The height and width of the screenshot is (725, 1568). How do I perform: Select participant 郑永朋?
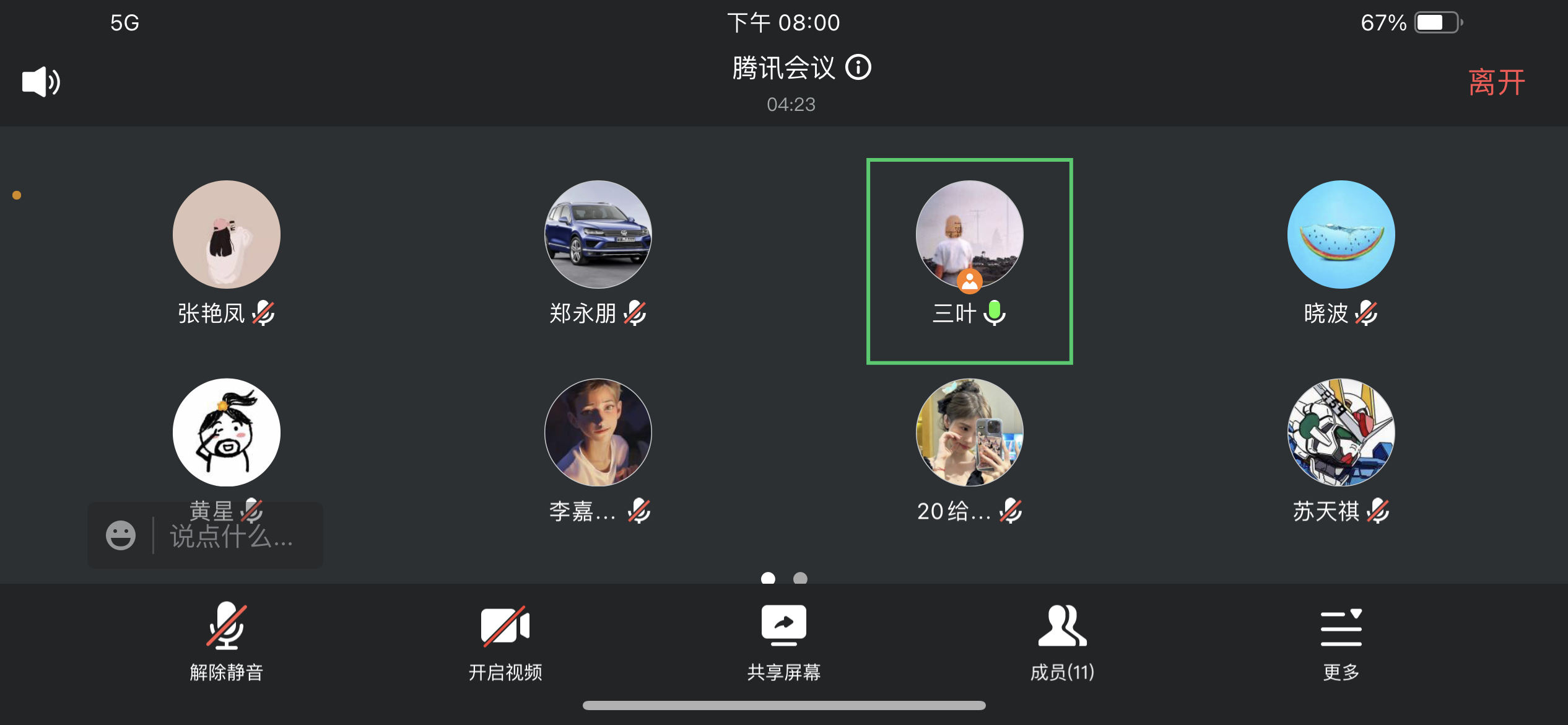coord(598,234)
